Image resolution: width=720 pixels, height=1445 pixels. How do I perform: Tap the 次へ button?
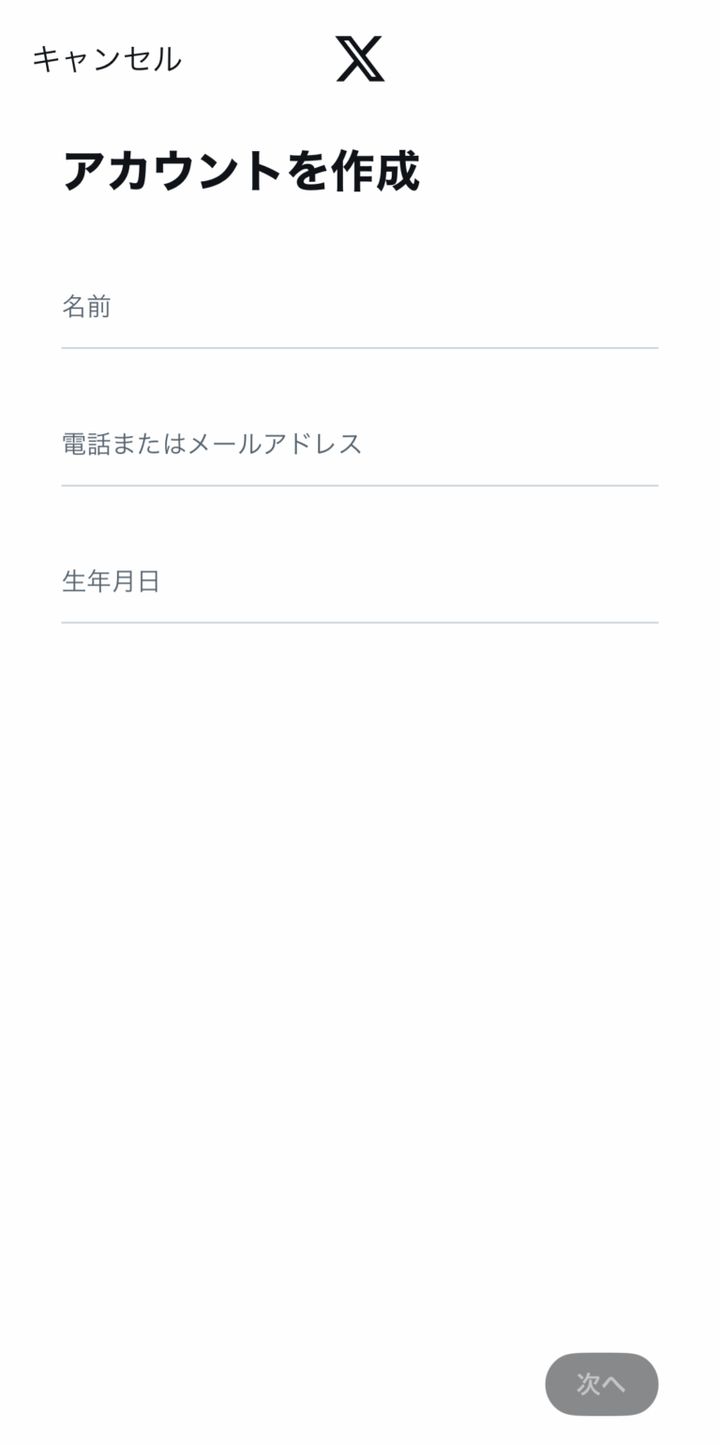point(601,1384)
